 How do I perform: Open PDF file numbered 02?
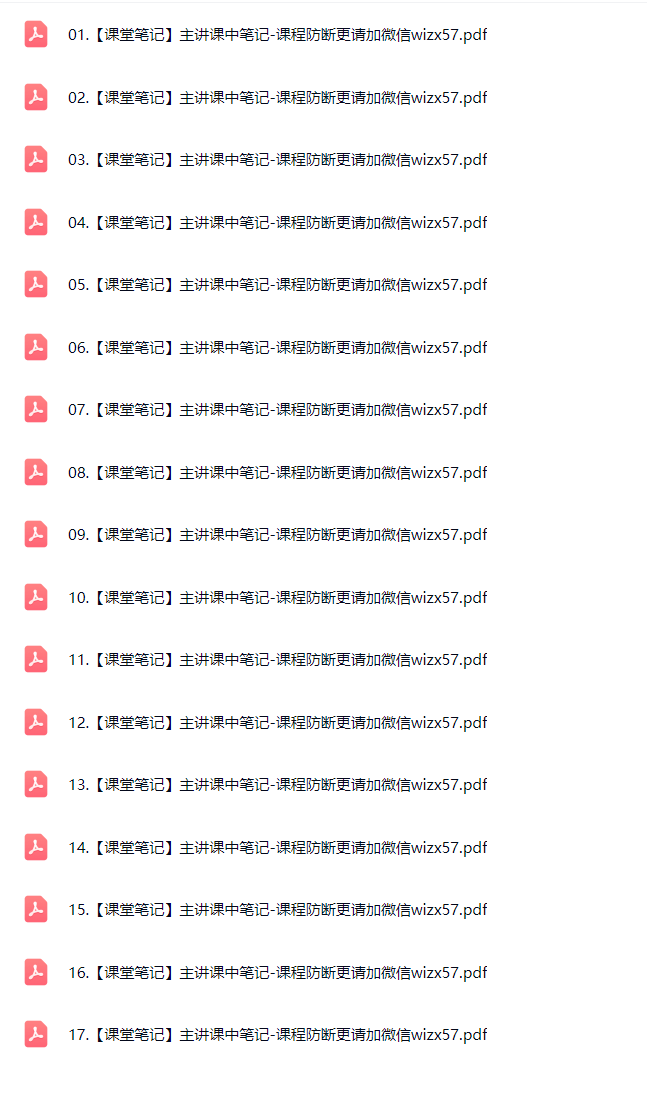click(277, 98)
